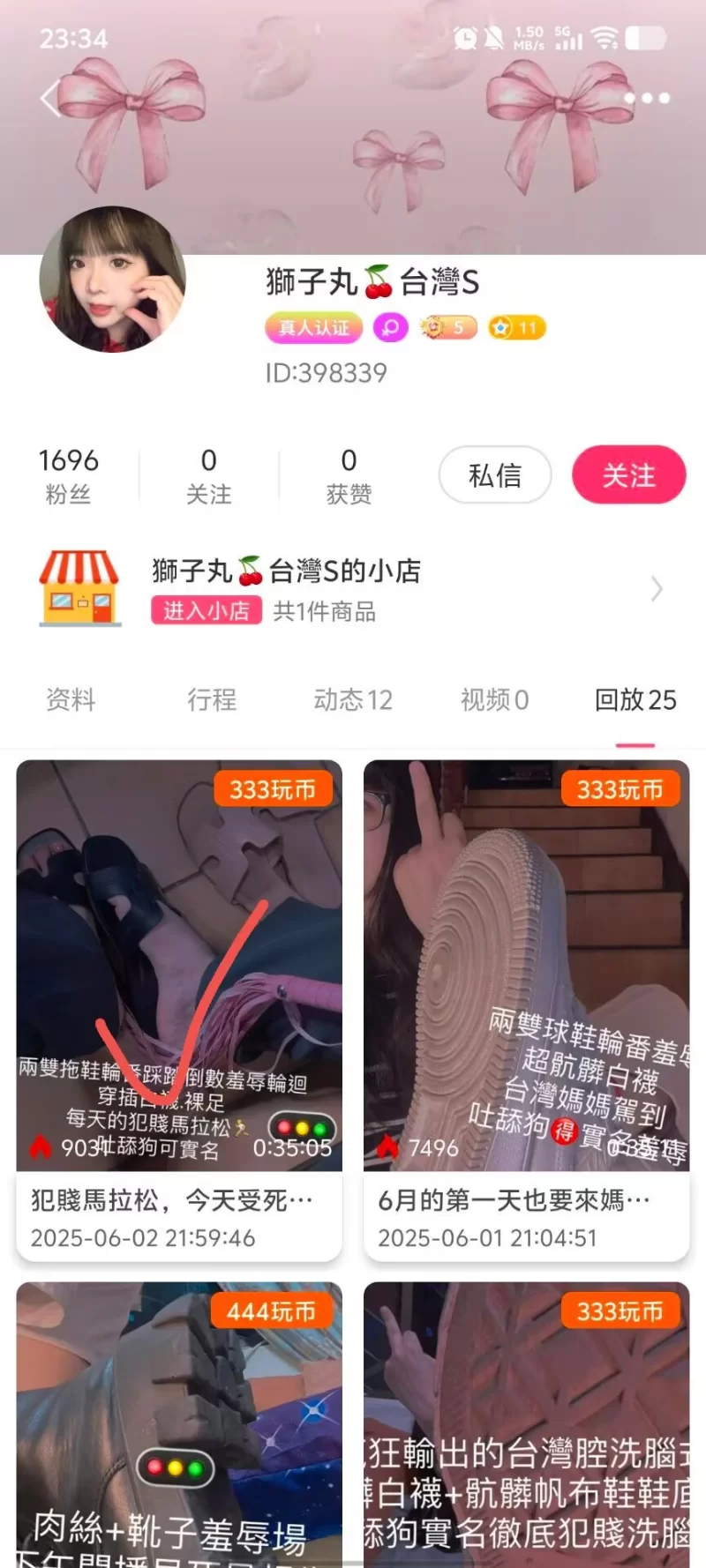Follow this user with the 关注 button
706x1568 pixels.
coord(628,475)
